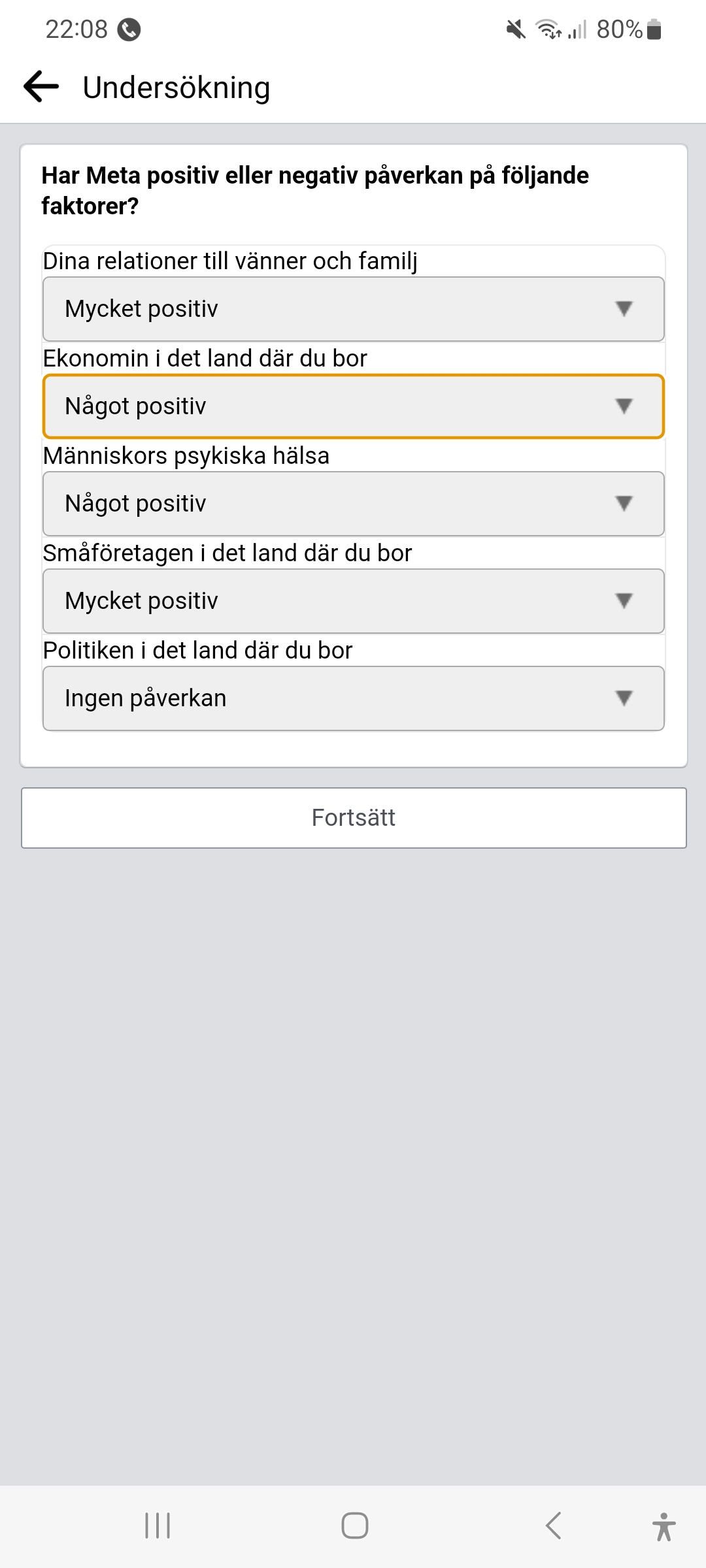Open dropdown for Dina relationer till vänner och familj

(x=353, y=309)
